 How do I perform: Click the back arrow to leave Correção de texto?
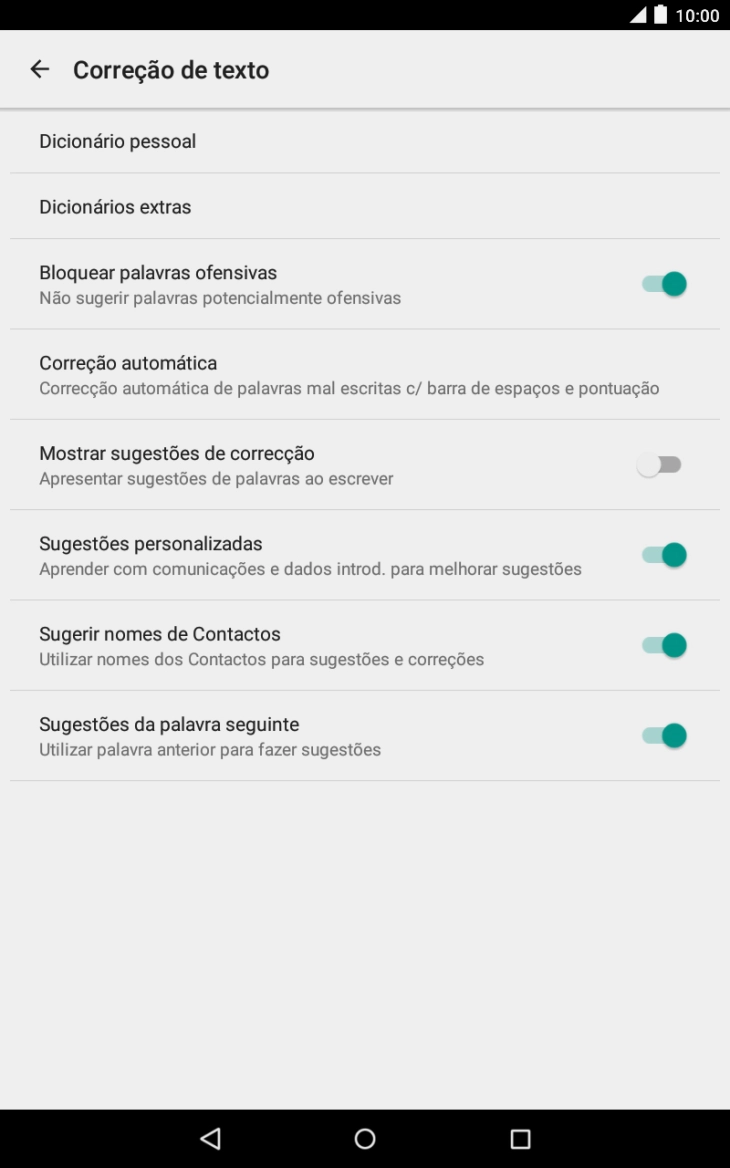[39, 69]
